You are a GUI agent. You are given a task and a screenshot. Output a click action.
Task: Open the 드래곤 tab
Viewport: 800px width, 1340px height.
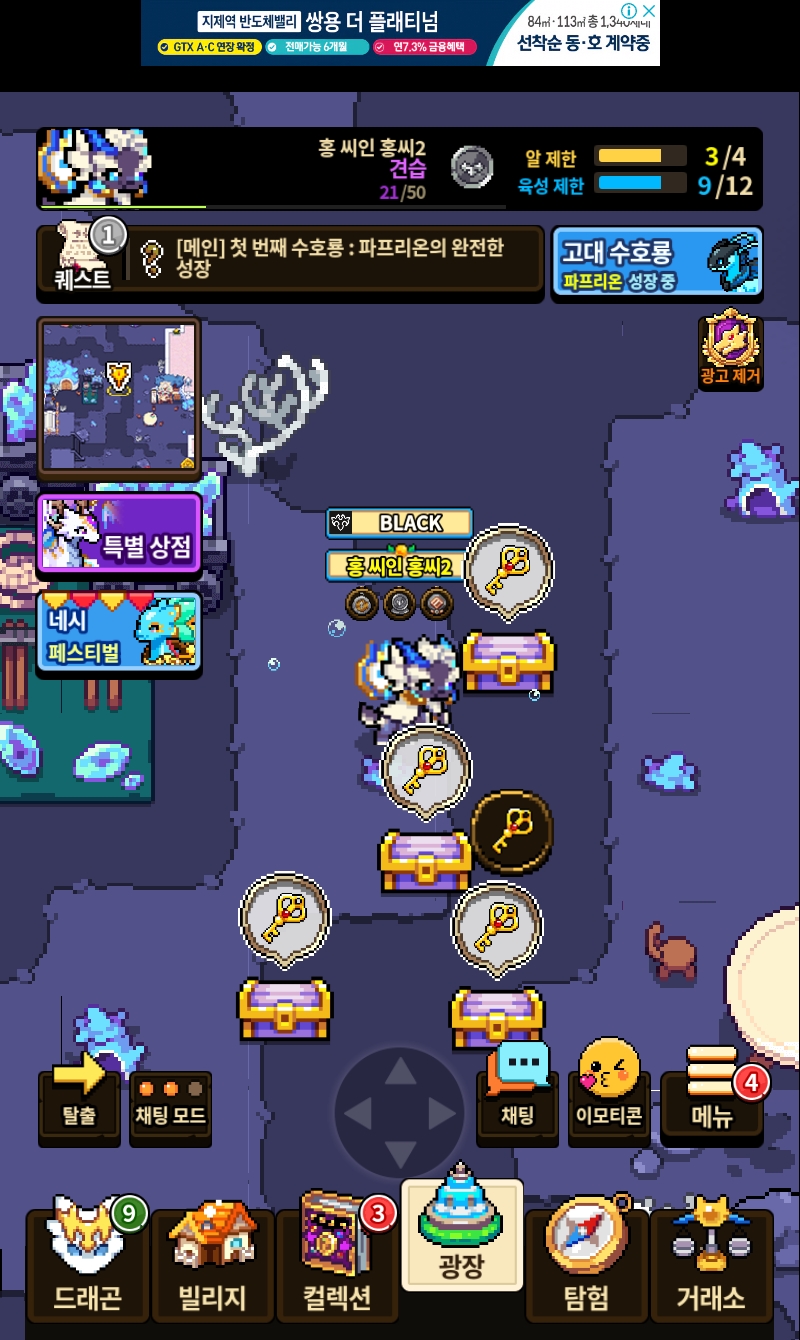click(x=88, y=1263)
